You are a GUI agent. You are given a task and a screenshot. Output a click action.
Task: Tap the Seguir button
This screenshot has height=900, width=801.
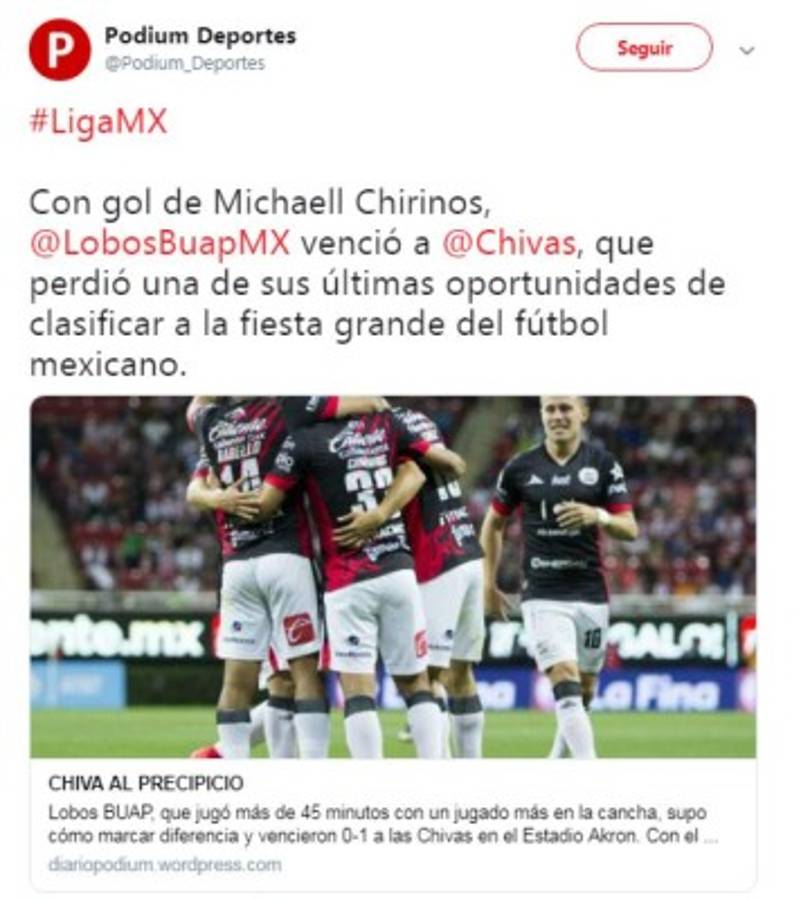[644, 48]
